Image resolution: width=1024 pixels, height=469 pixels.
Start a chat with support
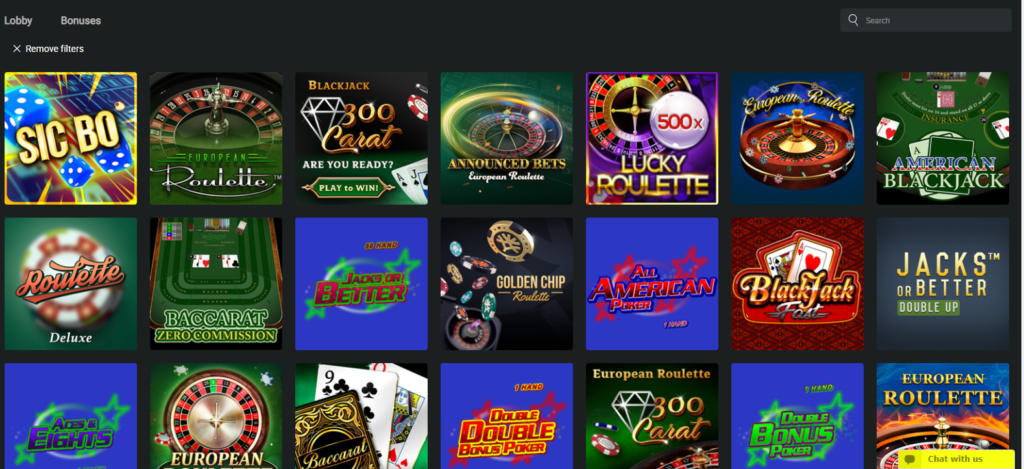954,458
